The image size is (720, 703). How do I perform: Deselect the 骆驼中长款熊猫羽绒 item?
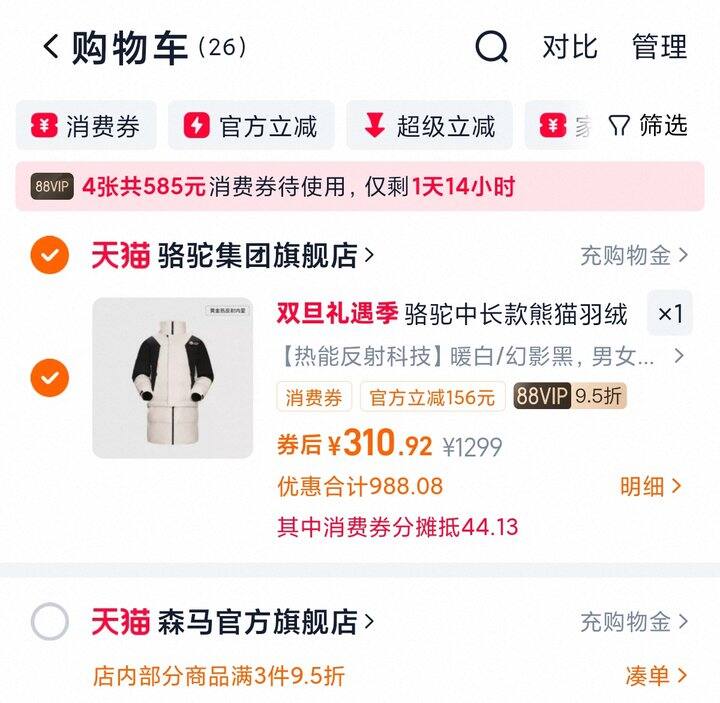[x=49, y=378]
